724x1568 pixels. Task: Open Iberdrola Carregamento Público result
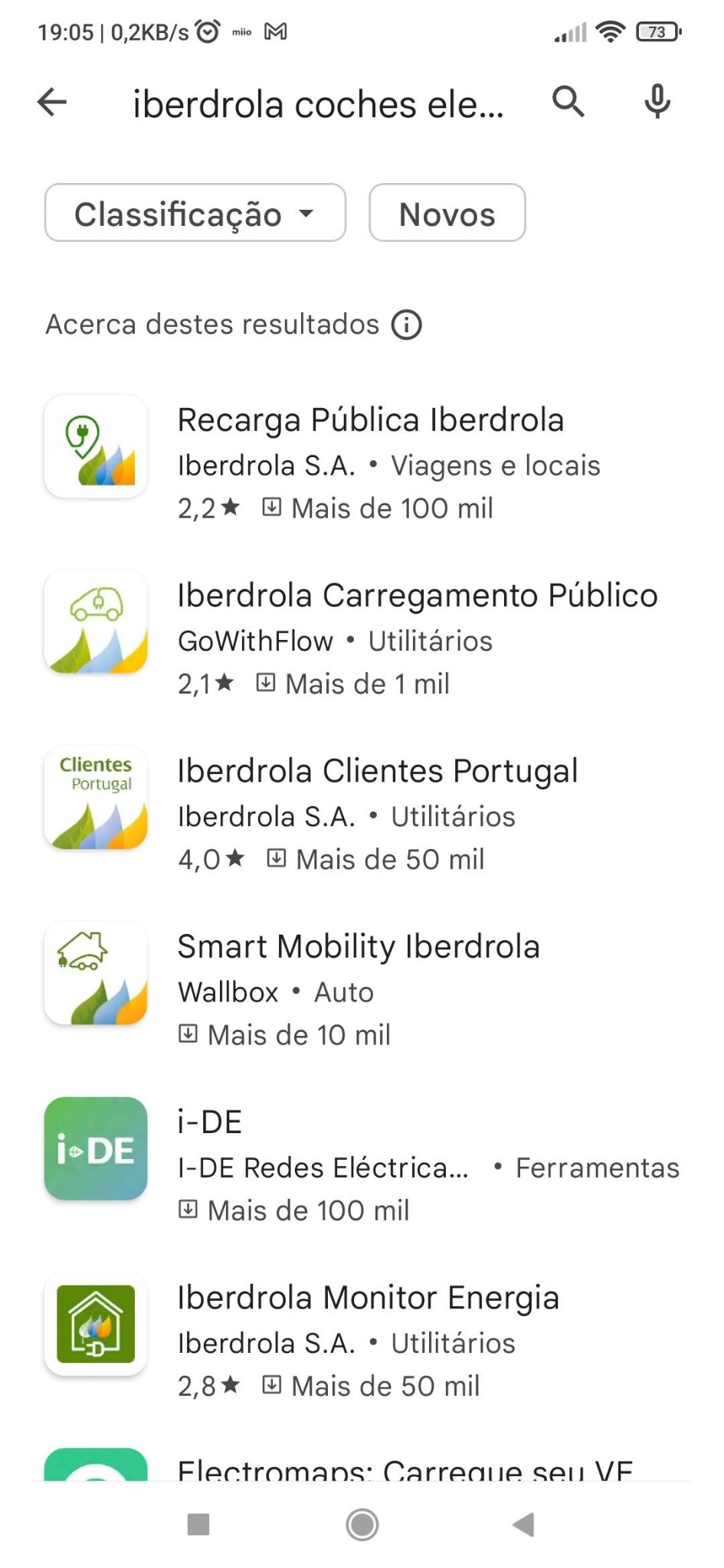[418, 596]
